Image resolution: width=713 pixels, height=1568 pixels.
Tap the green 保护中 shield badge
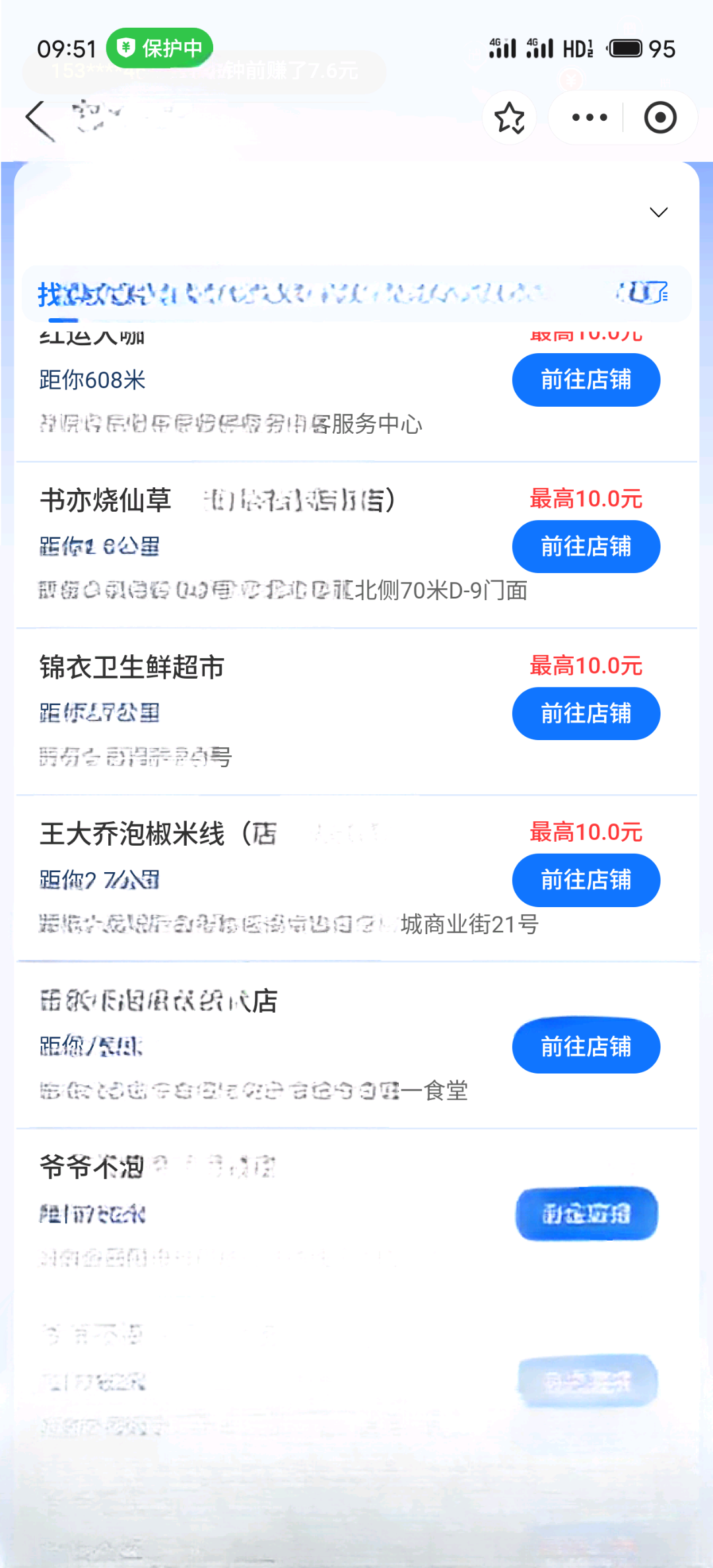[x=159, y=48]
